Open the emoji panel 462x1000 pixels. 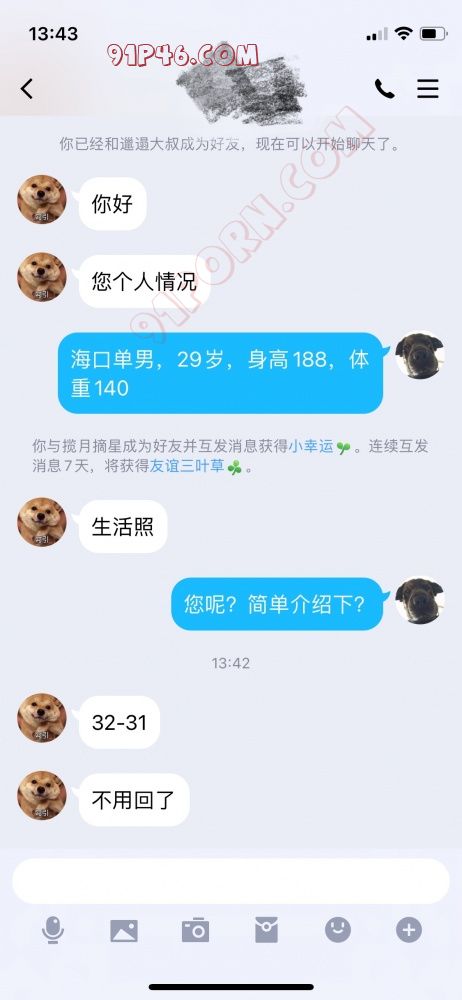click(x=338, y=930)
